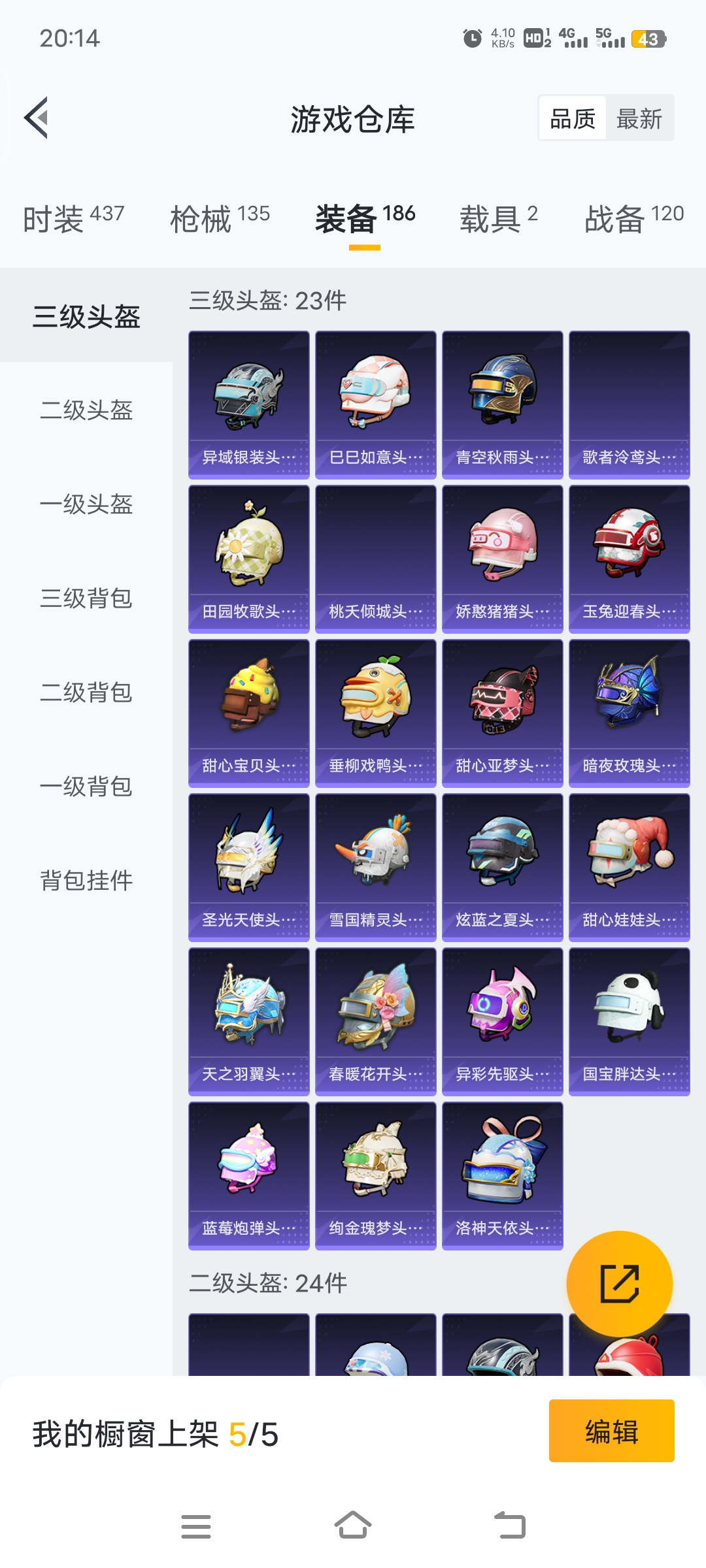
Task: Show the 背包挂件 category
Action: [x=86, y=881]
